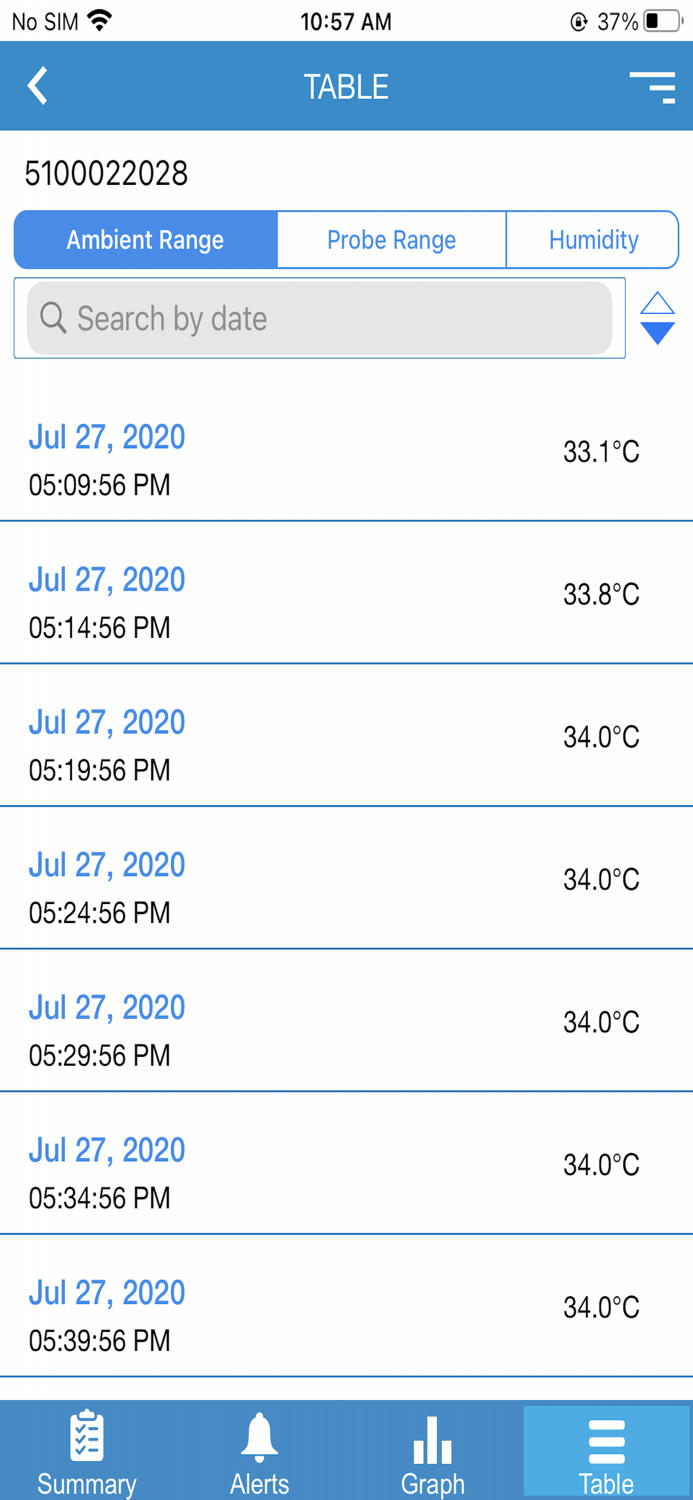Sort readings descending with the down triangle

[657, 334]
